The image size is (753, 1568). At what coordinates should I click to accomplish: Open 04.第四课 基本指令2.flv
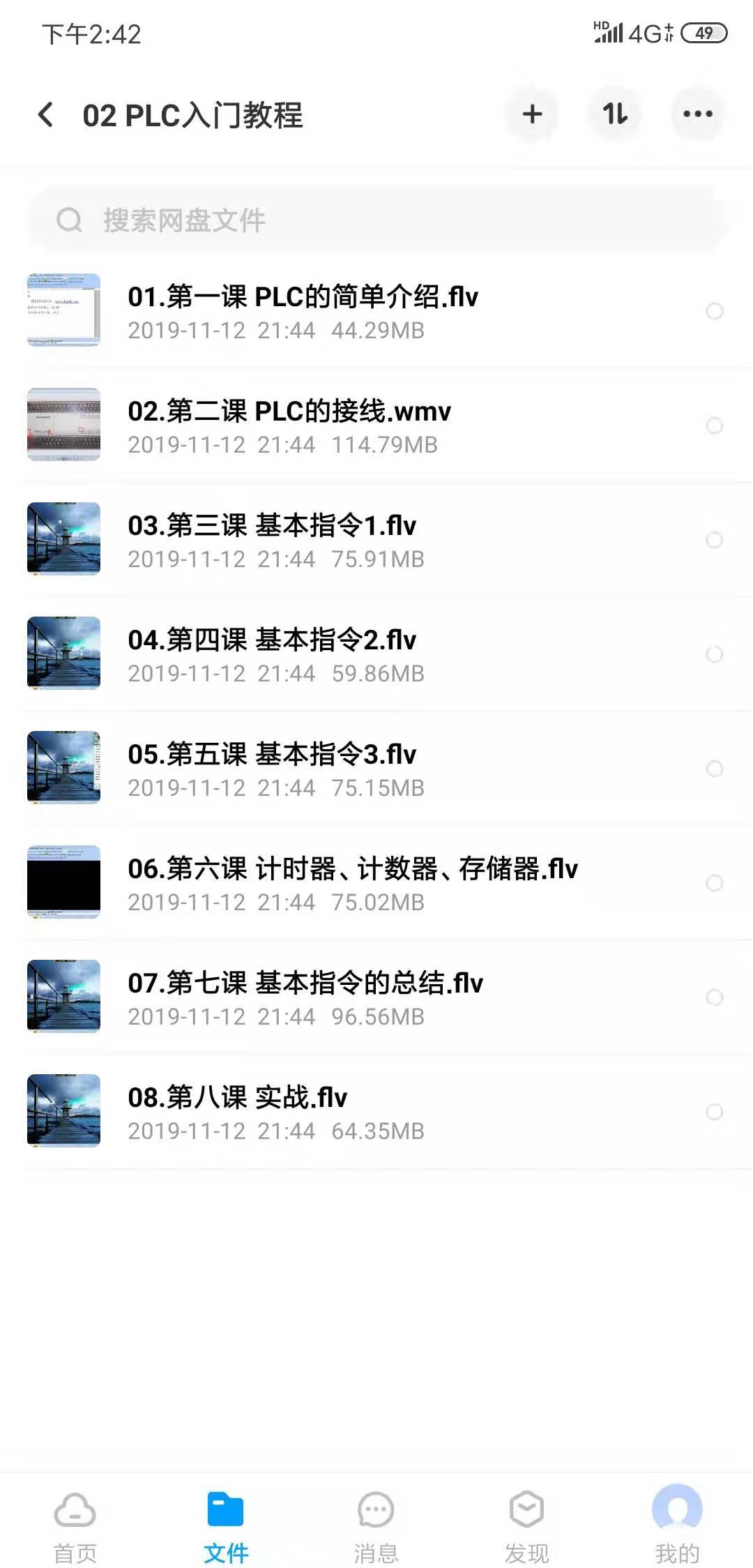click(272, 654)
